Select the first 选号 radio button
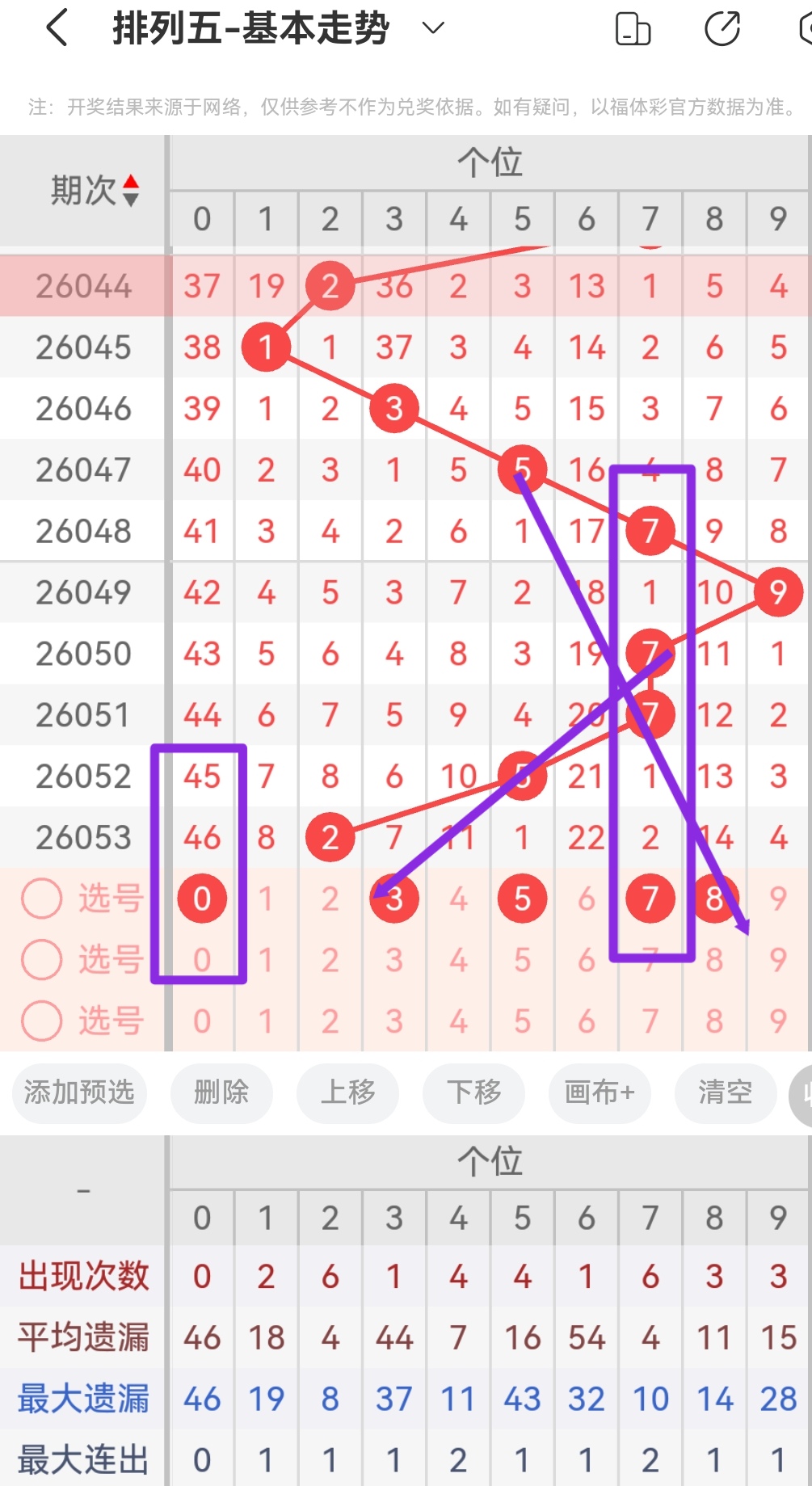 tap(41, 898)
